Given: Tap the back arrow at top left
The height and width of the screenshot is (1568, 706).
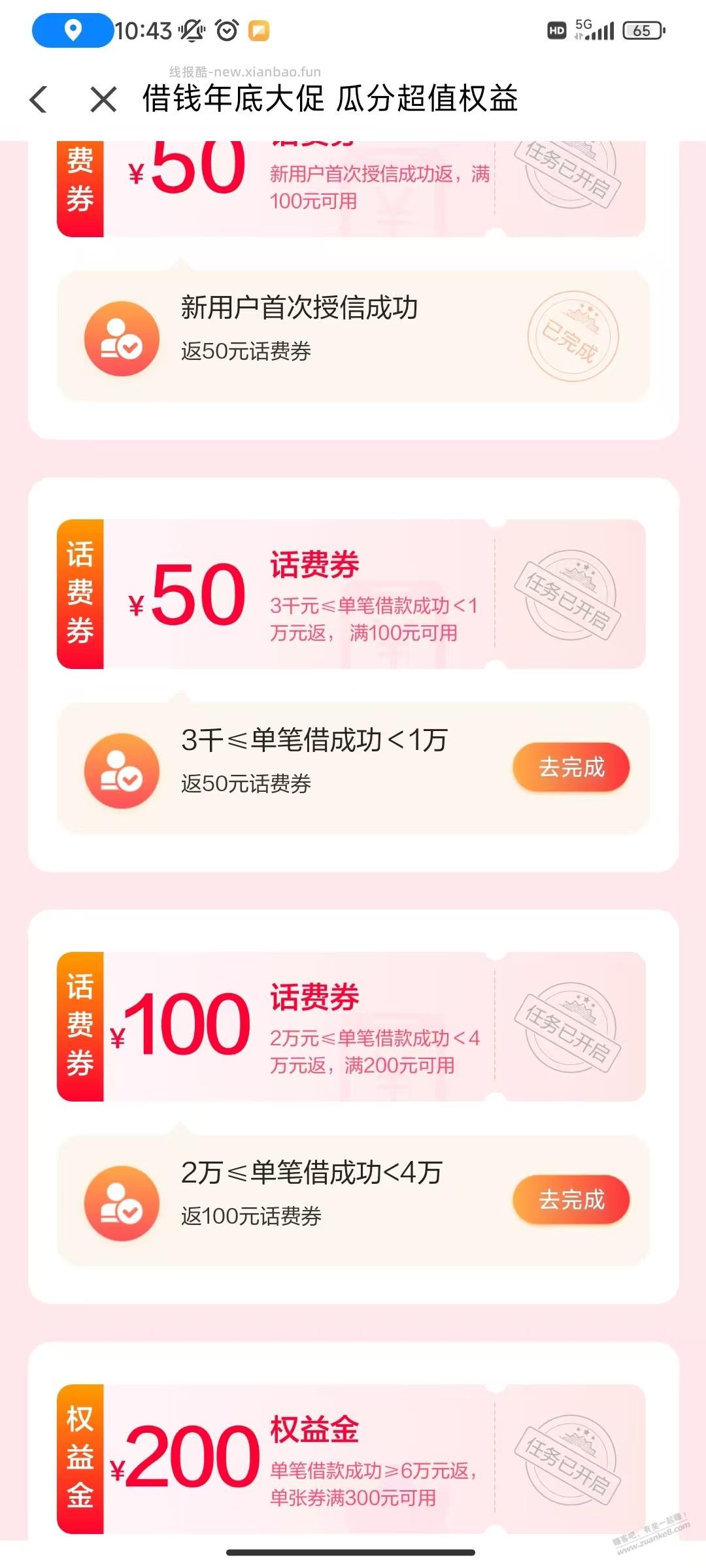Looking at the screenshot, I should tap(38, 99).
